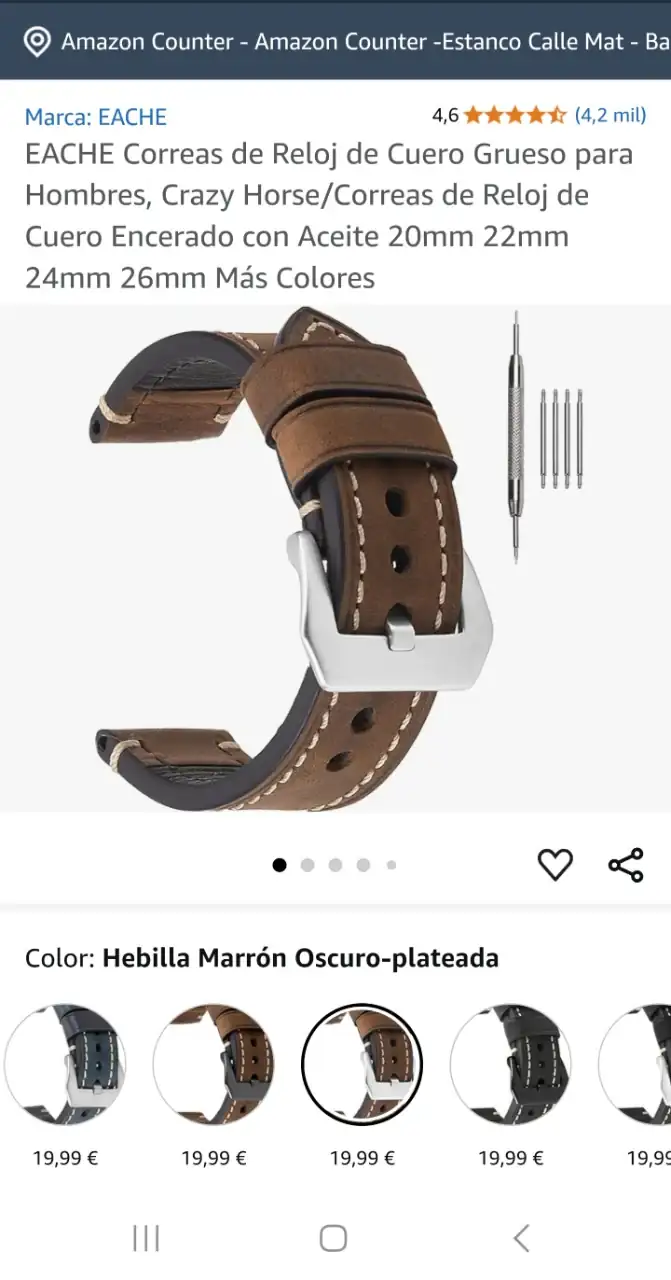
Task: Add strap to wish list with heart icon
Action: [x=555, y=865]
